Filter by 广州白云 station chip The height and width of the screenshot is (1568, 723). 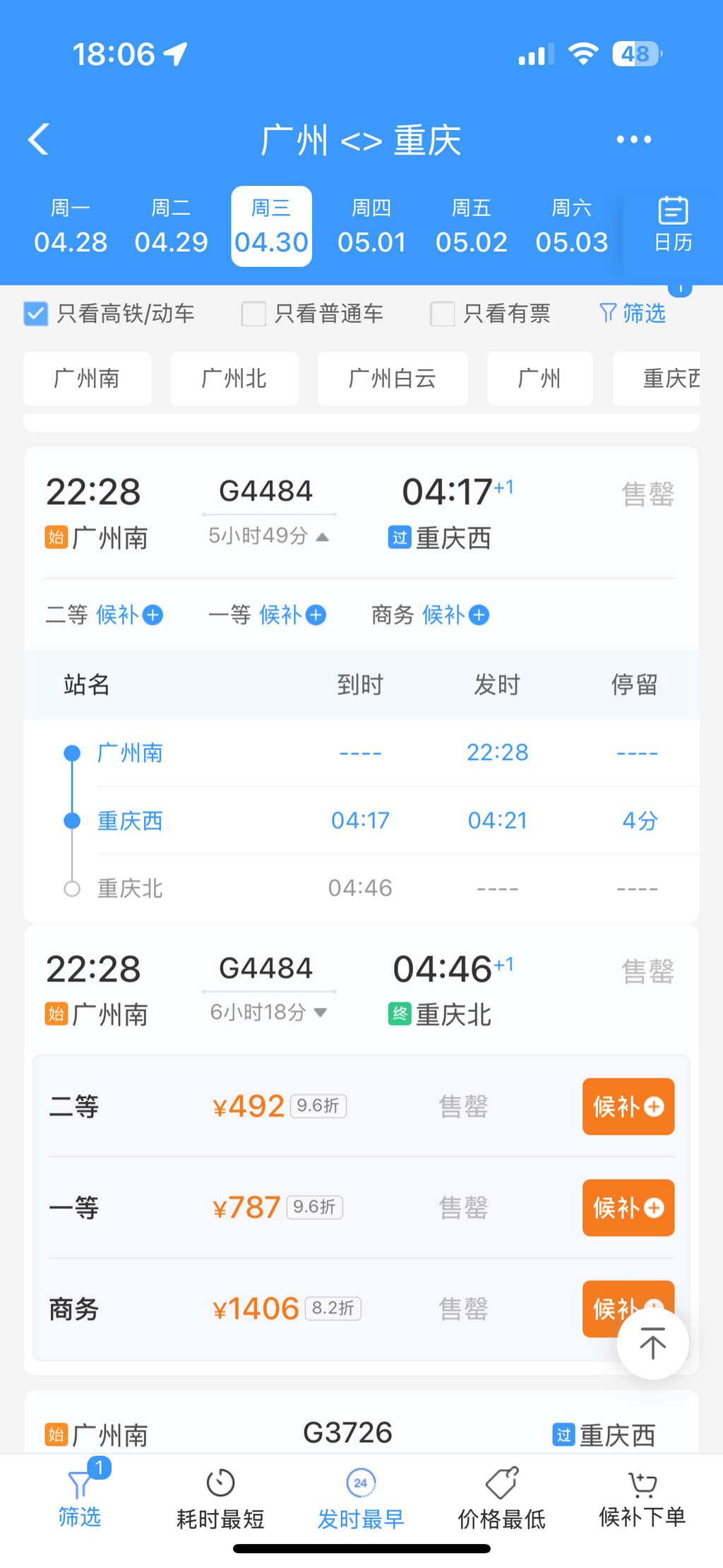392,379
